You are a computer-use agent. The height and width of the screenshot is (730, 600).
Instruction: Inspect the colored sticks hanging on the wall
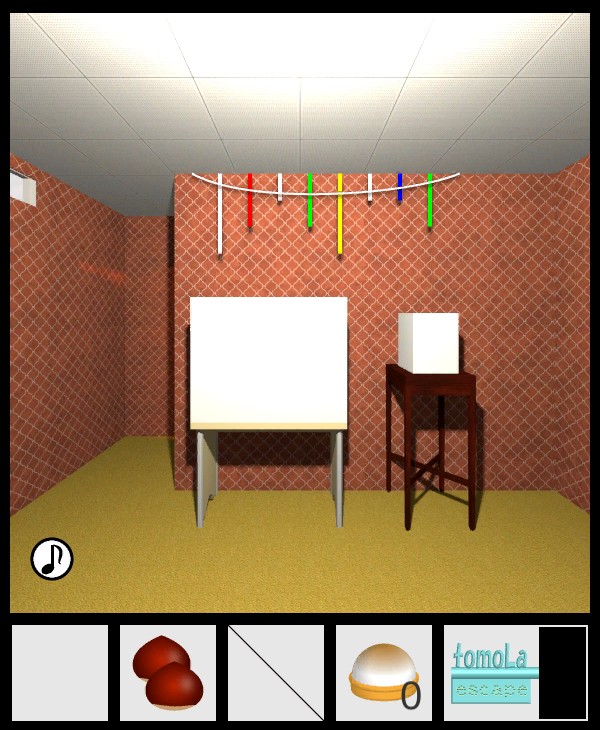pos(325,208)
